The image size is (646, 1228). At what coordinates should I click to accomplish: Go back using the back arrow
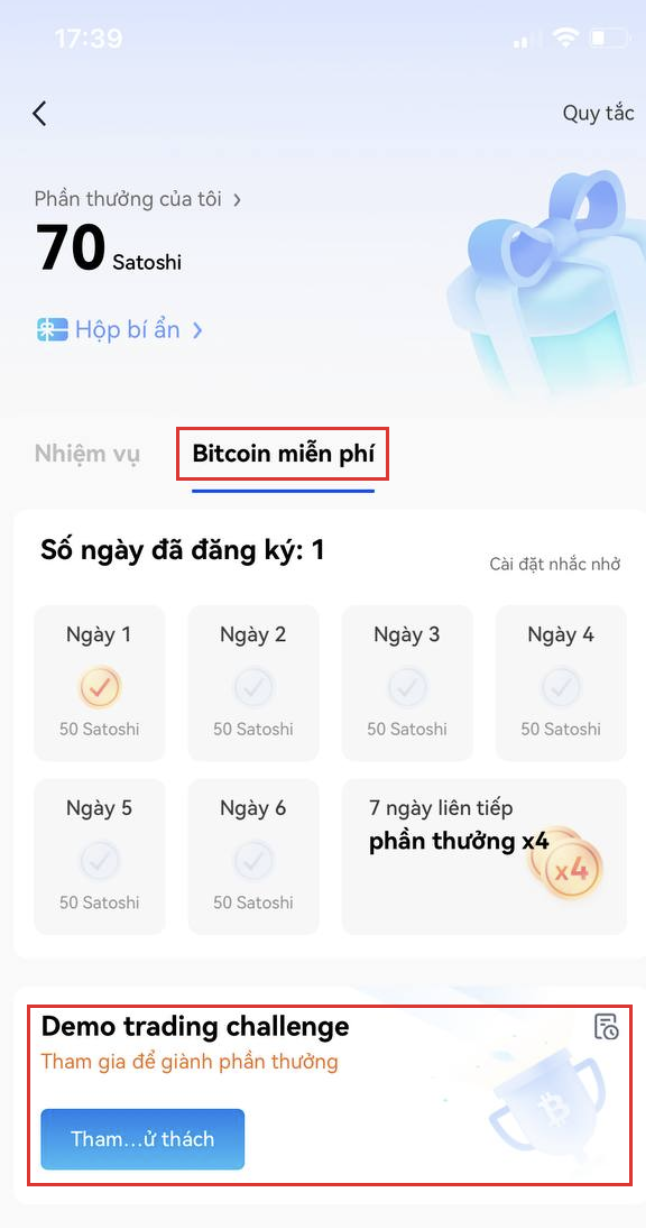[39, 113]
